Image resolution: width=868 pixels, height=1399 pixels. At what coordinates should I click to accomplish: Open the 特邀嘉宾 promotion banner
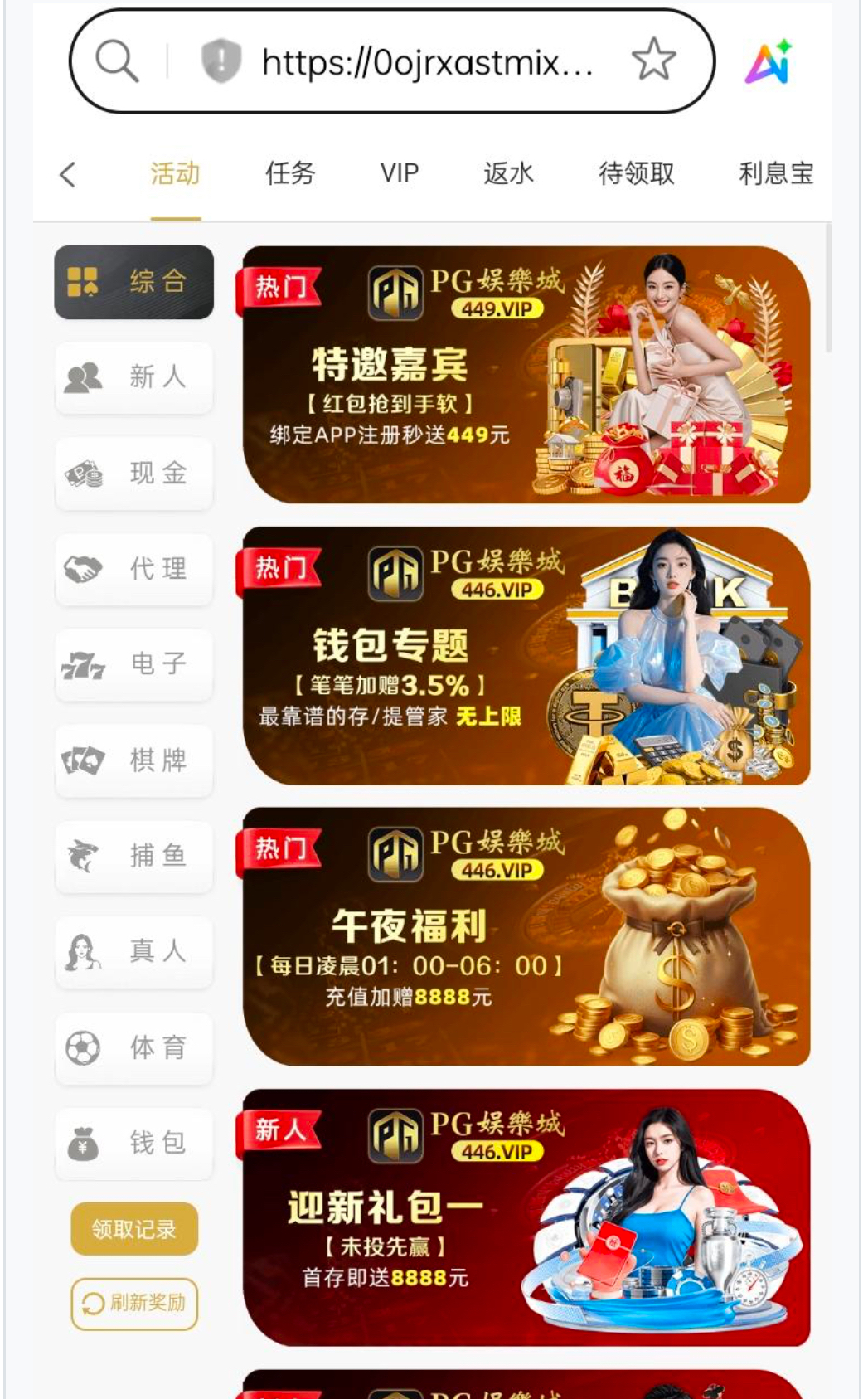pos(526,375)
